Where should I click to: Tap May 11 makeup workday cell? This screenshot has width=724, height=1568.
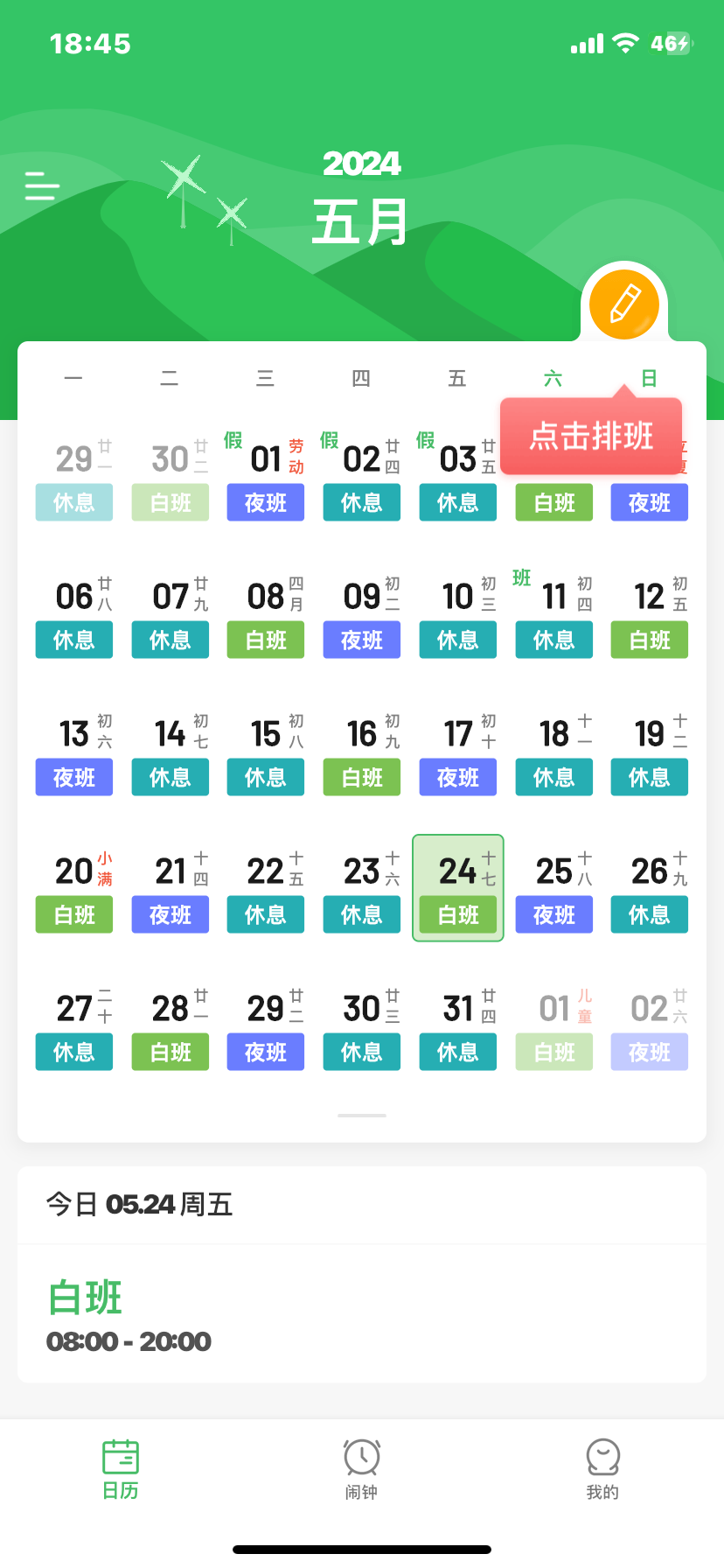(554, 615)
